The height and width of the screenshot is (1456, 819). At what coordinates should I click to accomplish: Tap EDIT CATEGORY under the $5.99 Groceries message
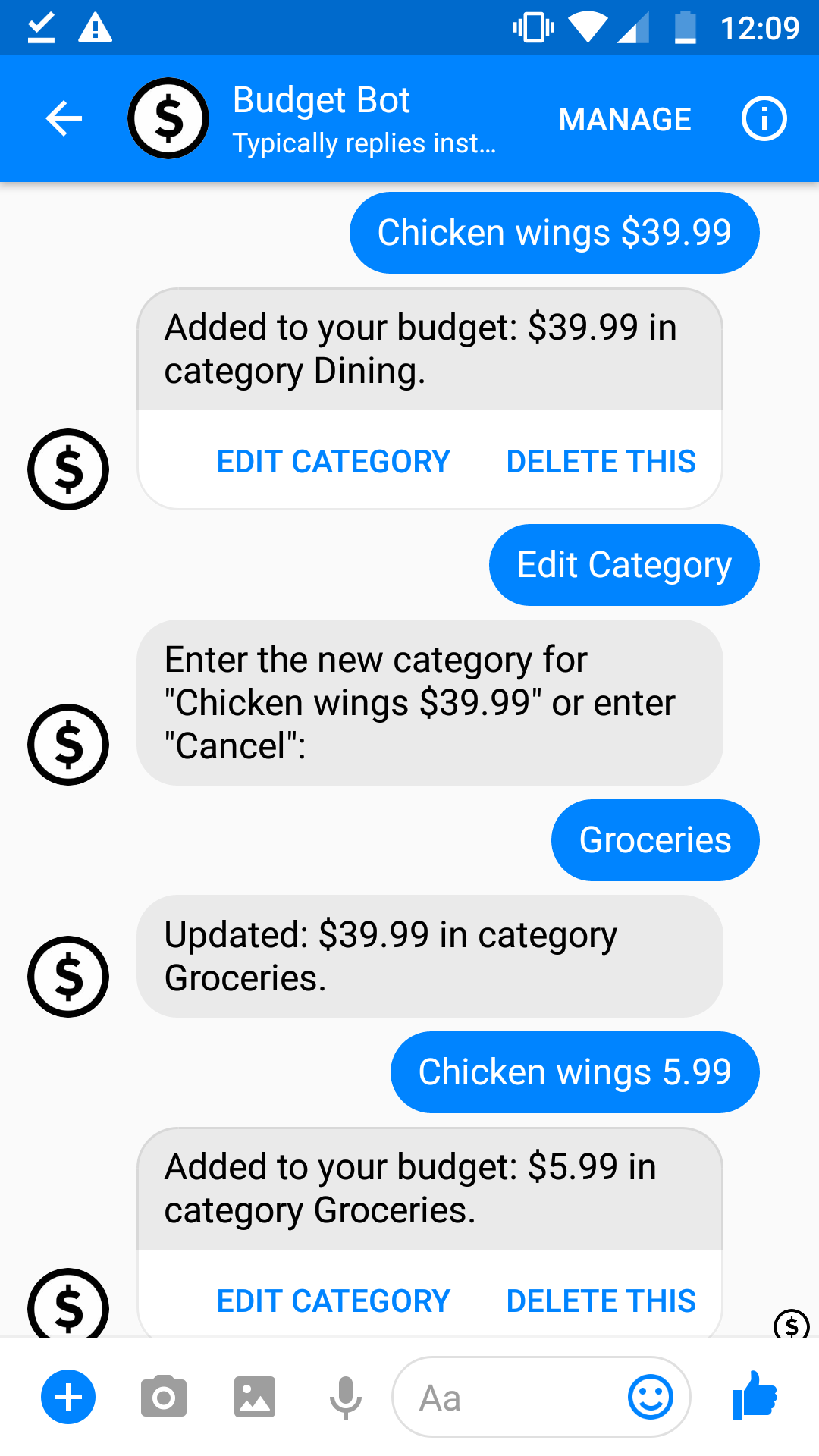pyautogui.click(x=334, y=1301)
